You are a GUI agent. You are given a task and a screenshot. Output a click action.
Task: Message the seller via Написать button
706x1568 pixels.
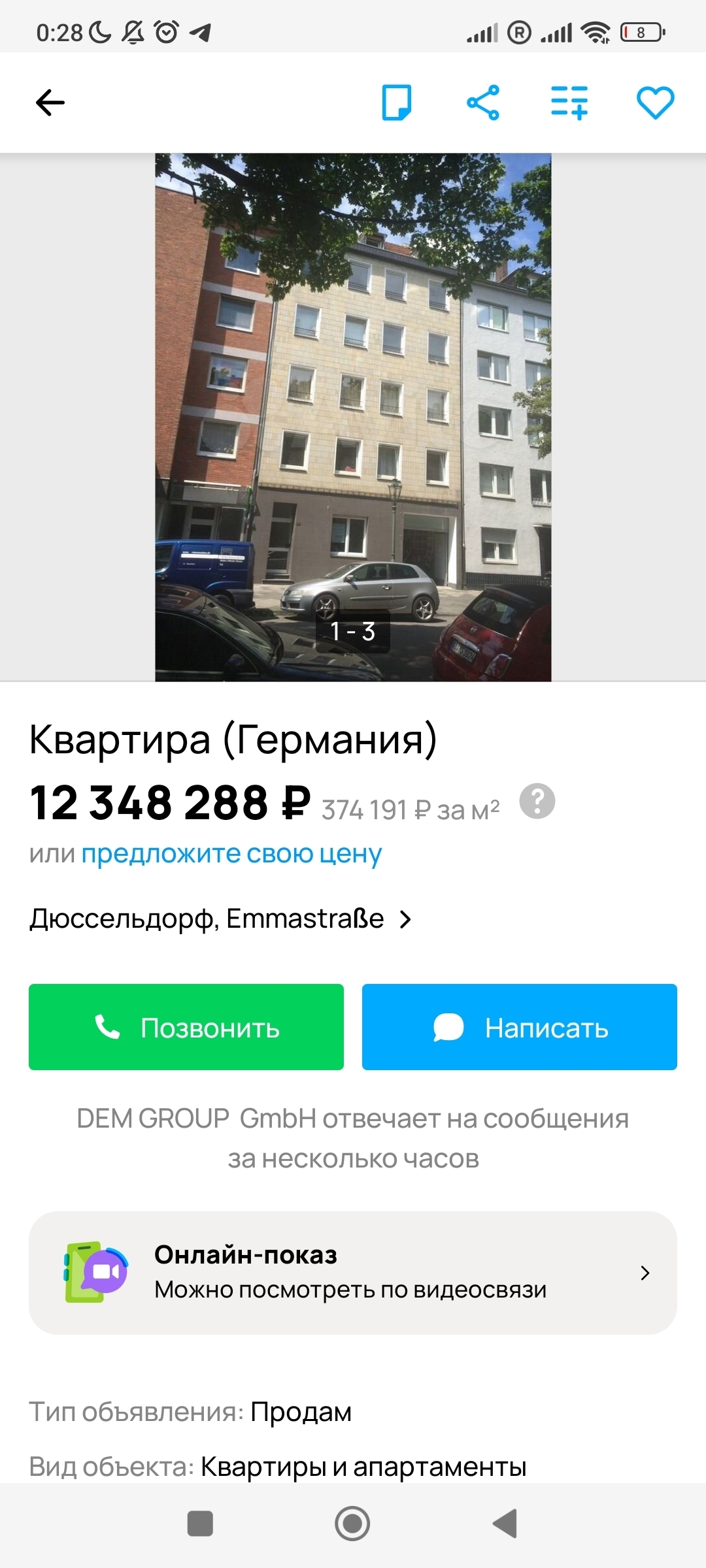520,1027
